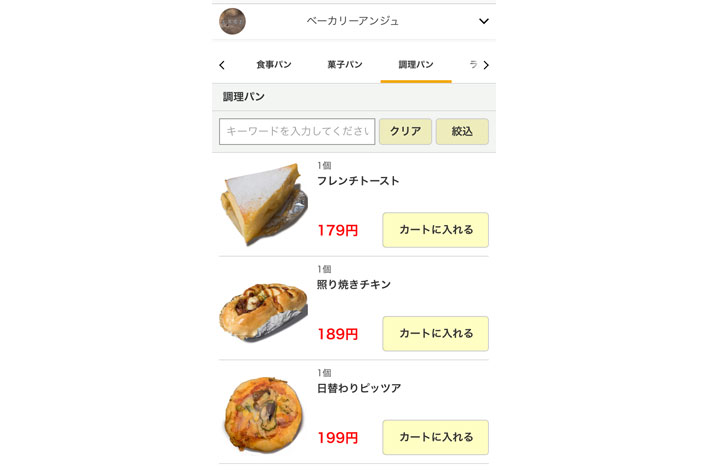Show more categories with the right arrow
The image size is (708, 472).
click(x=486, y=65)
